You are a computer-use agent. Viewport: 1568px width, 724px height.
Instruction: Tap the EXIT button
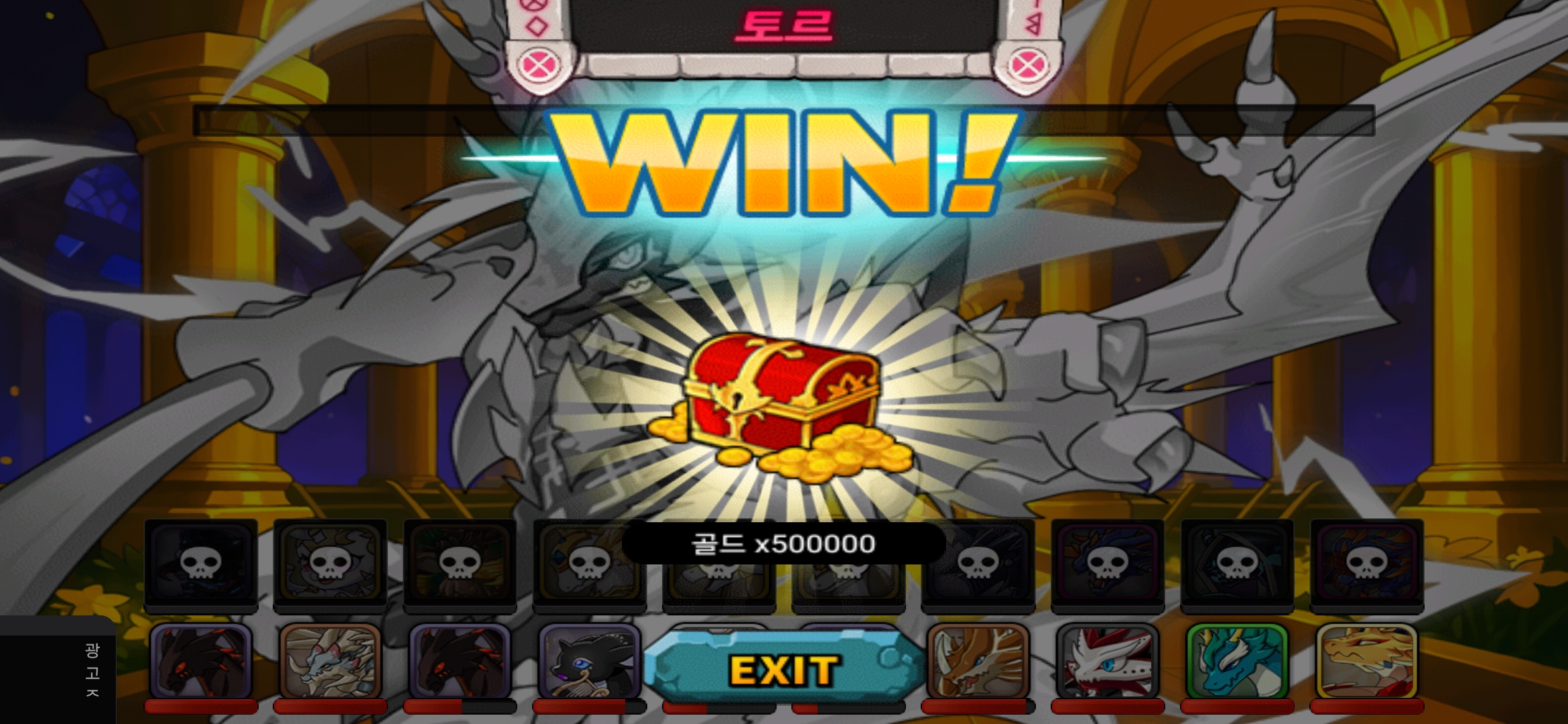[783, 669]
